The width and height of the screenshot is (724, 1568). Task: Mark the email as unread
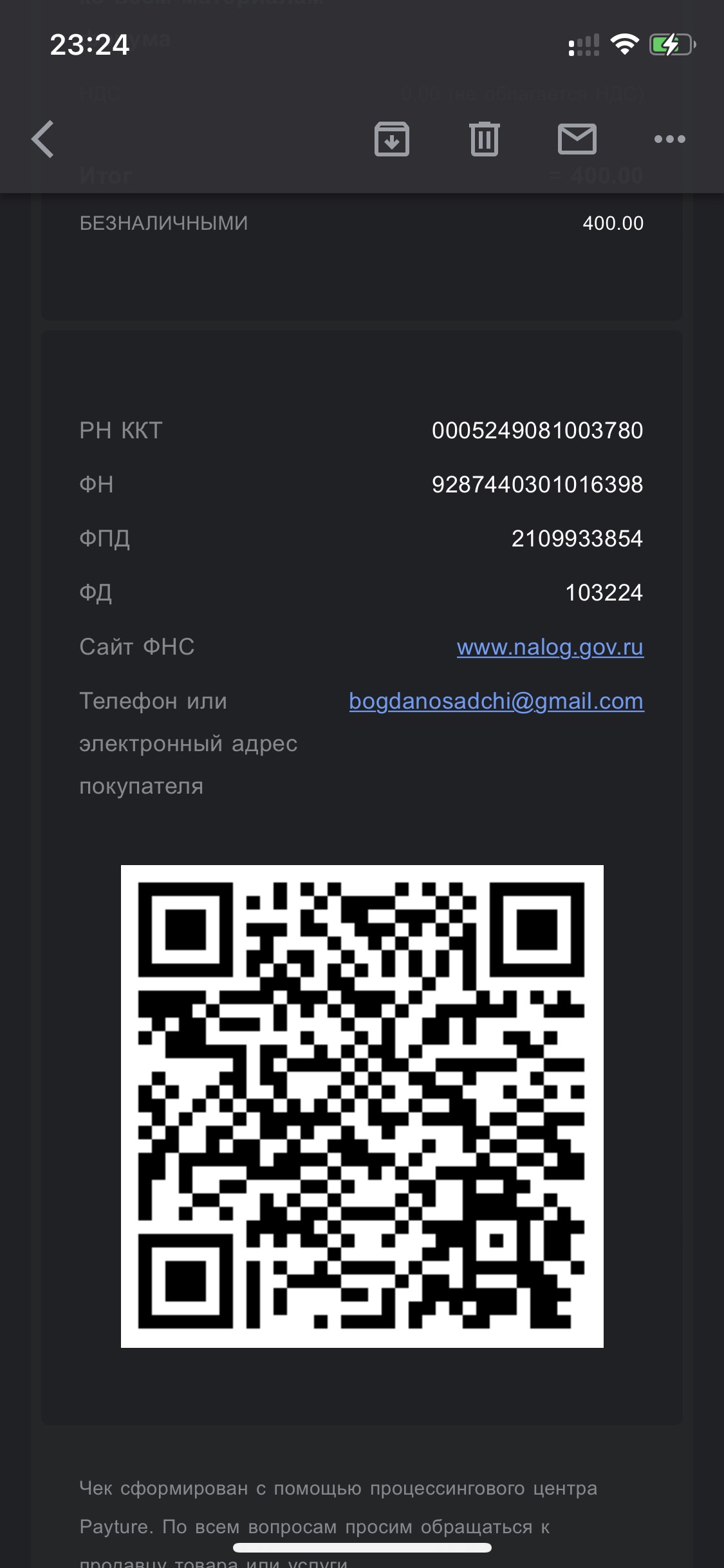[x=577, y=138]
